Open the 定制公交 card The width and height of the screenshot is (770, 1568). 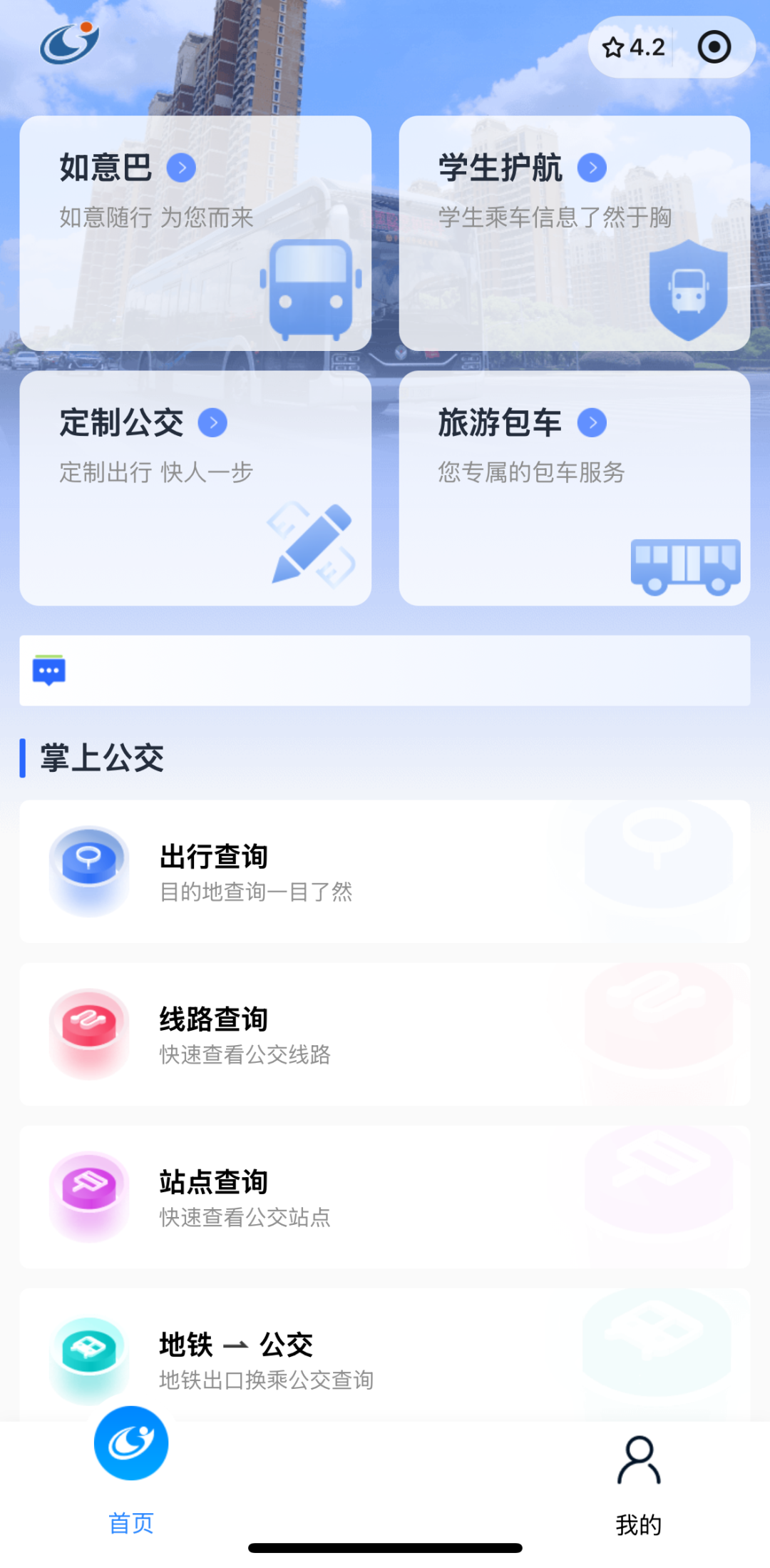(x=195, y=488)
